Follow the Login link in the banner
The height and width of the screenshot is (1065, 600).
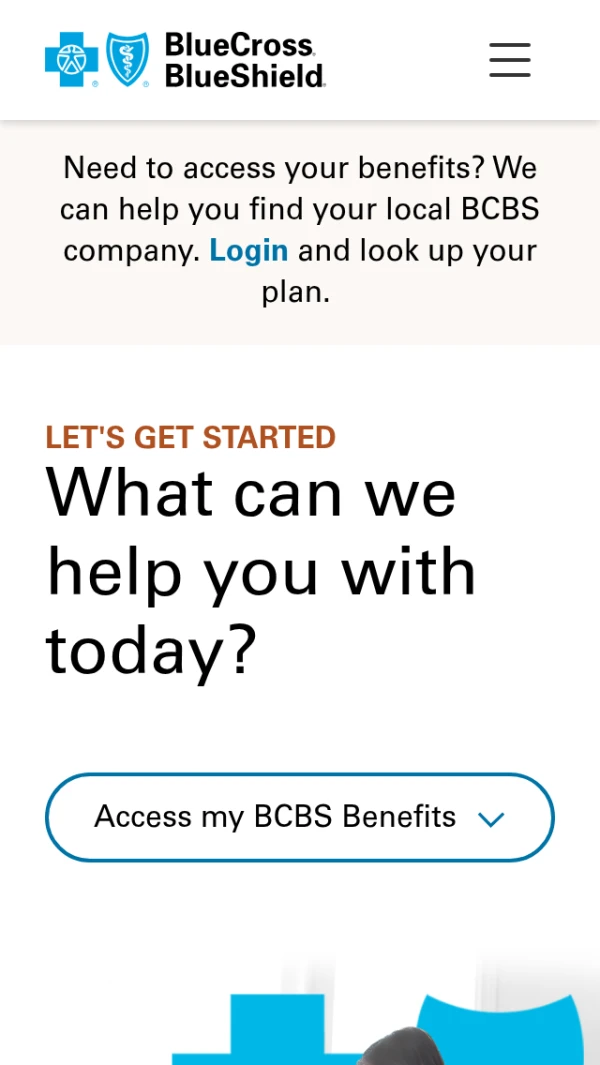click(x=248, y=250)
